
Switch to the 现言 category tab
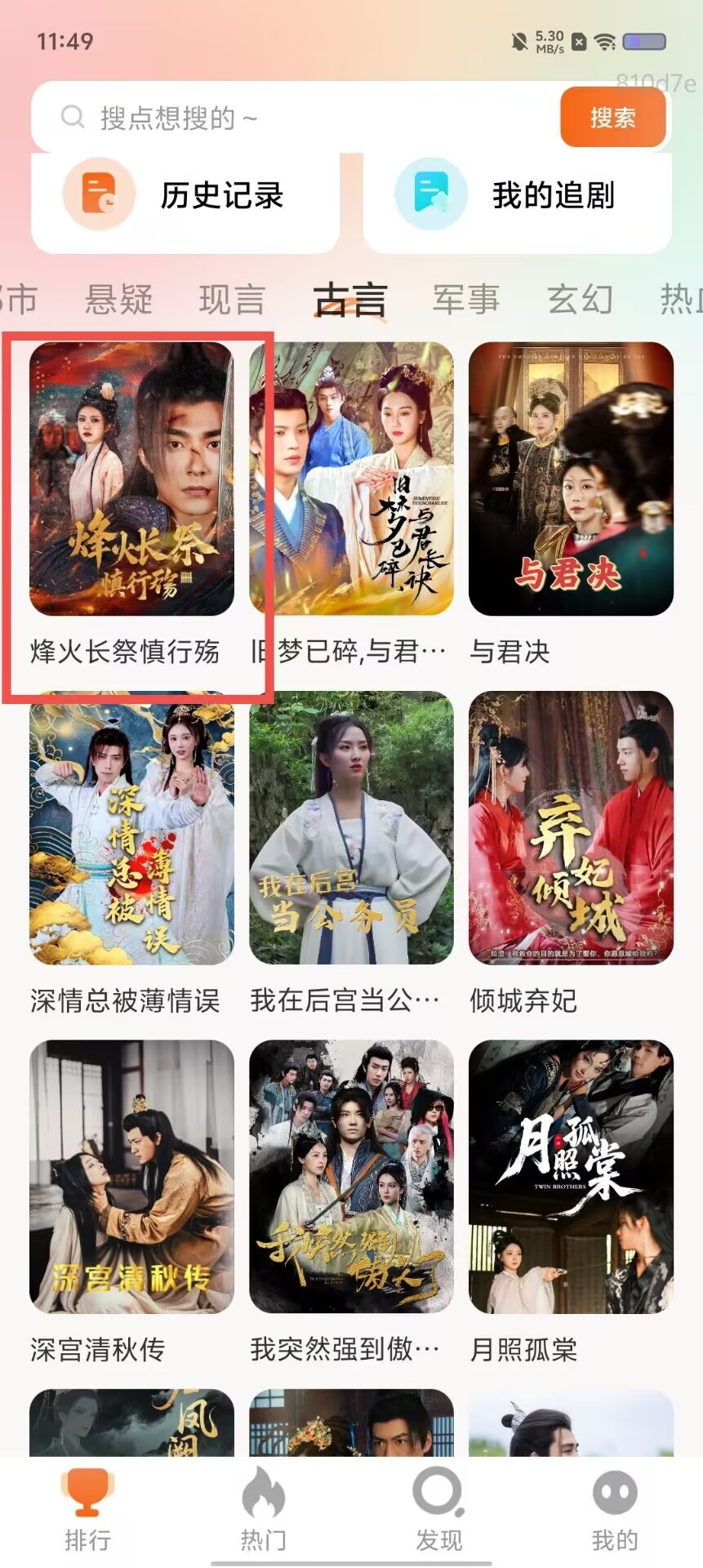(233, 300)
